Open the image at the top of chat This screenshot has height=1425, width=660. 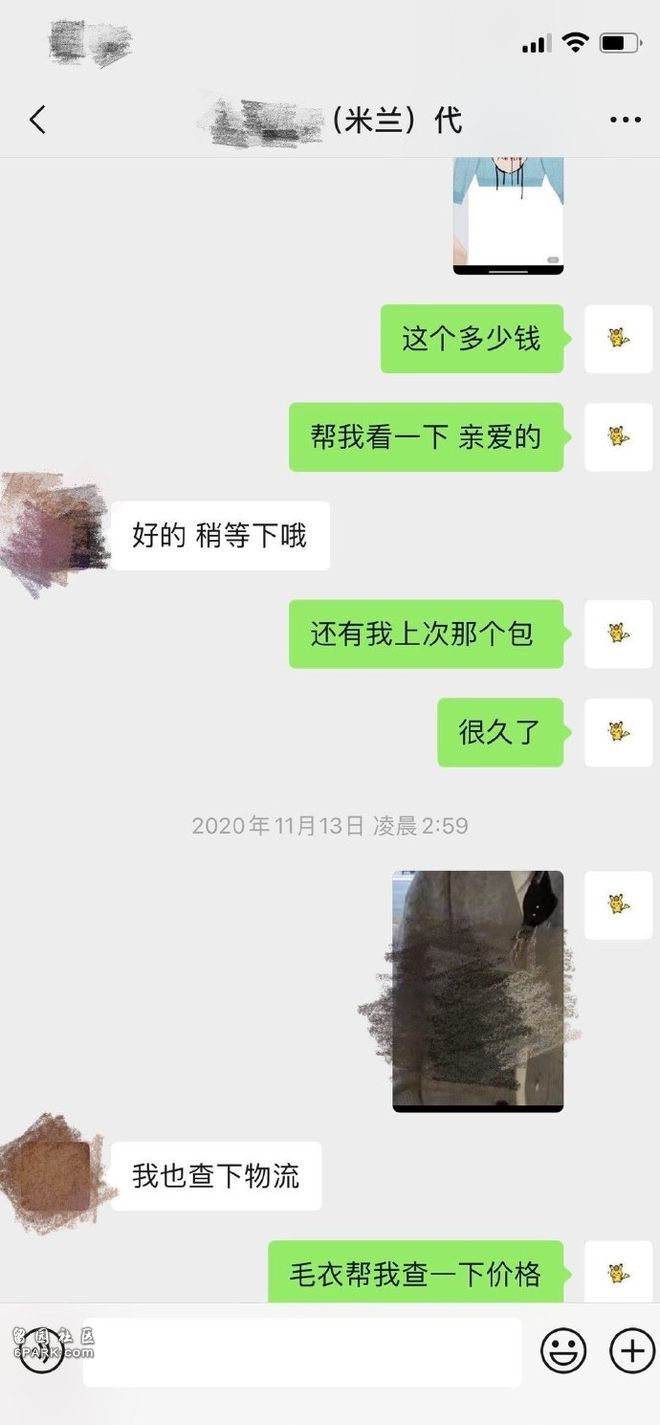pos(508,215)
